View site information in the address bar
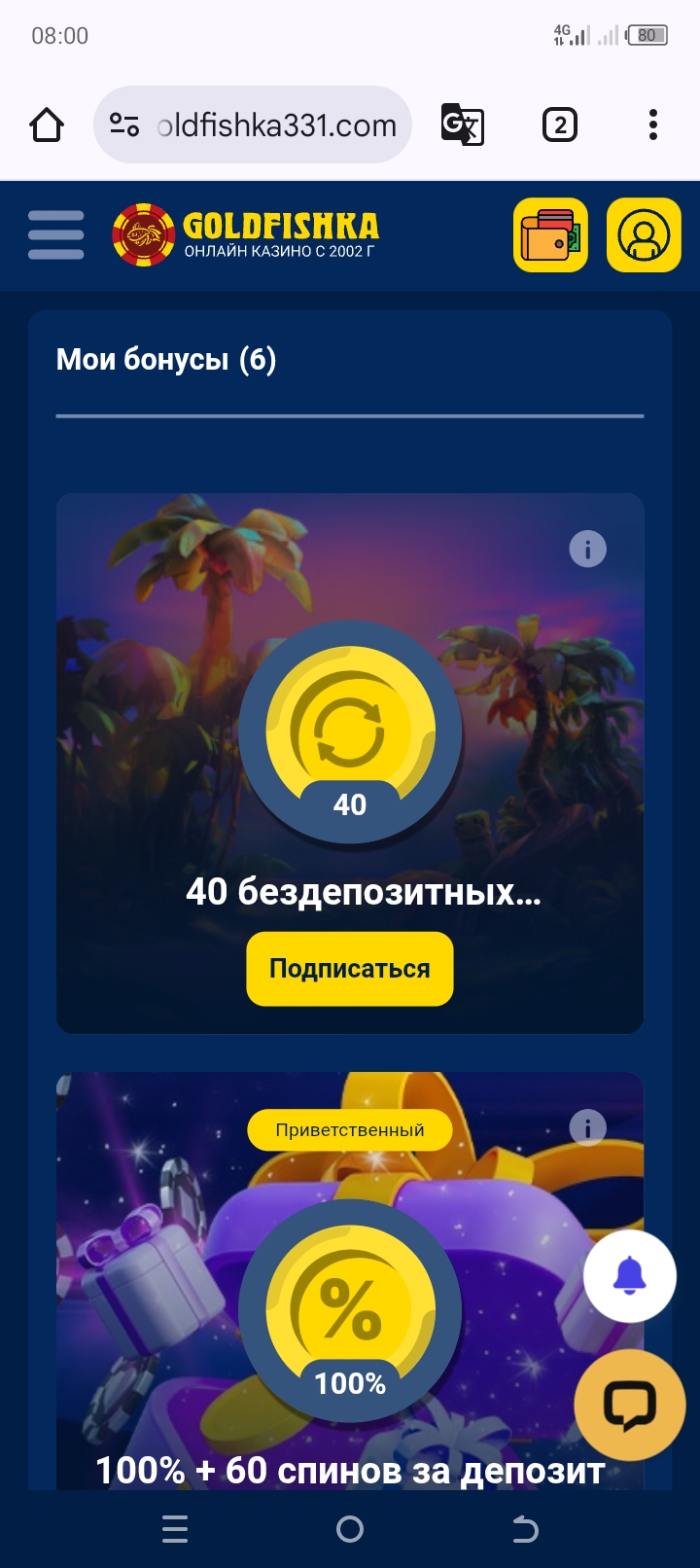Image resolution: width=700 pixels, height=1568 pixels. pos(124,125)
